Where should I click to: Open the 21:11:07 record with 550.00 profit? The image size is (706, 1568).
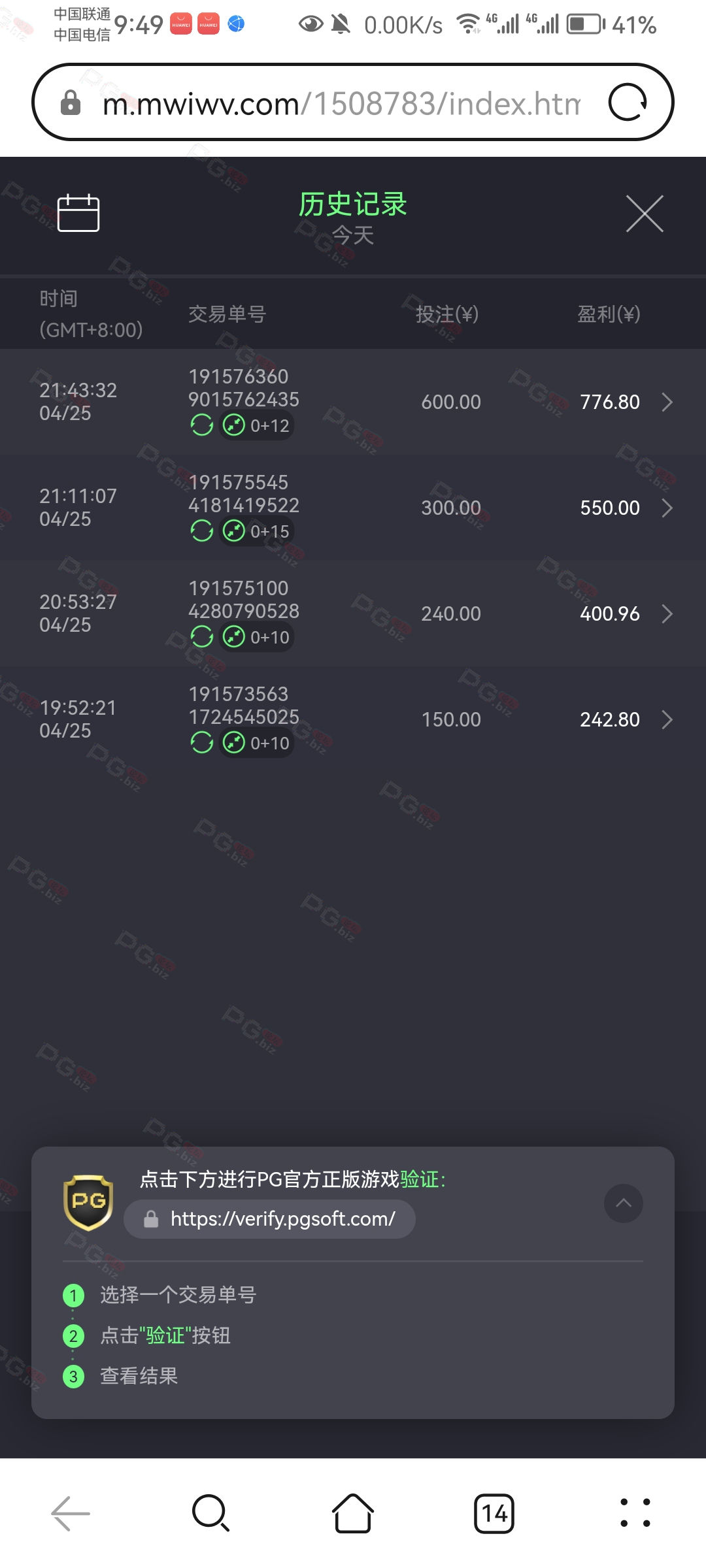(353, 508)
